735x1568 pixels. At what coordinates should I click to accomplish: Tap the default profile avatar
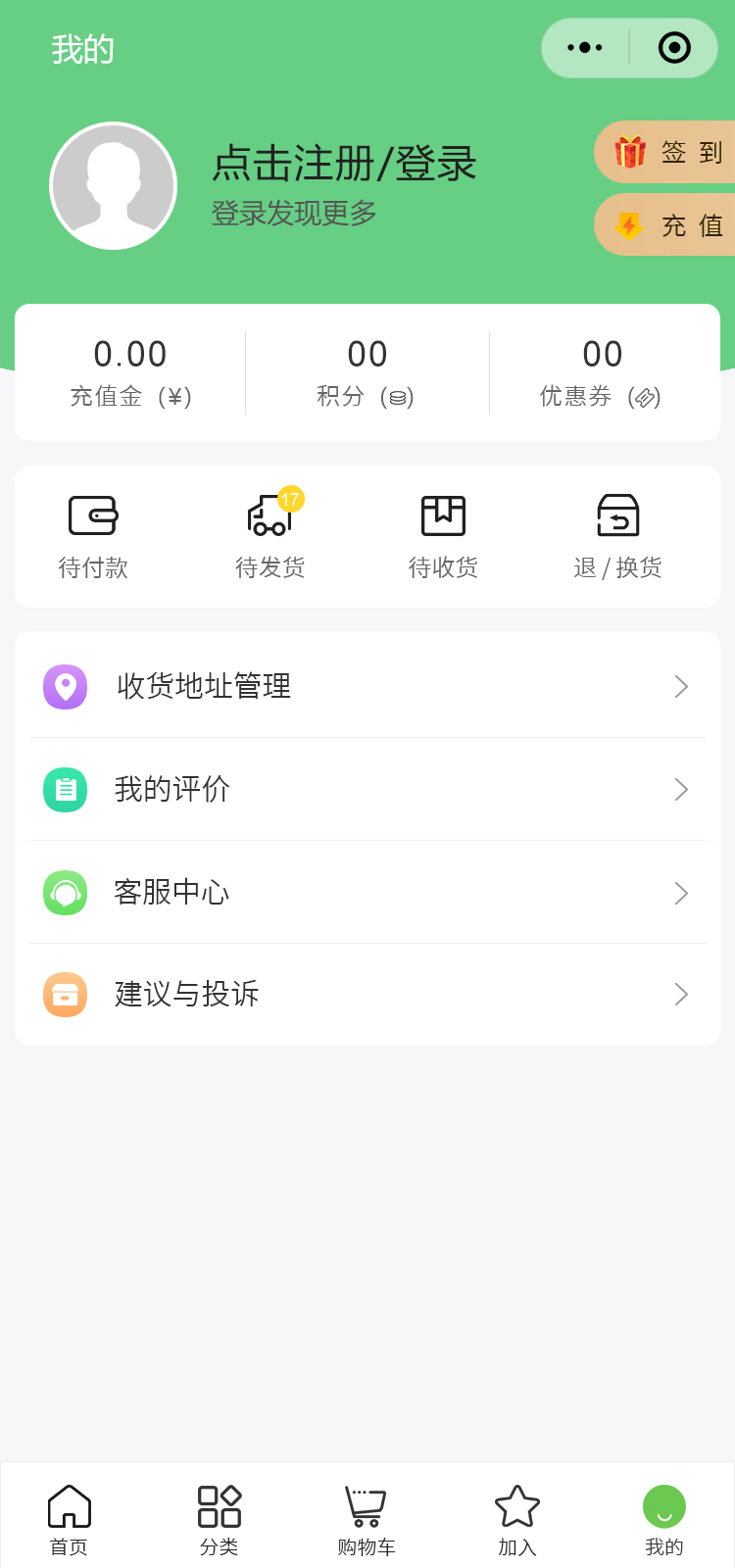pyautogui.click(x=114, y=186)
